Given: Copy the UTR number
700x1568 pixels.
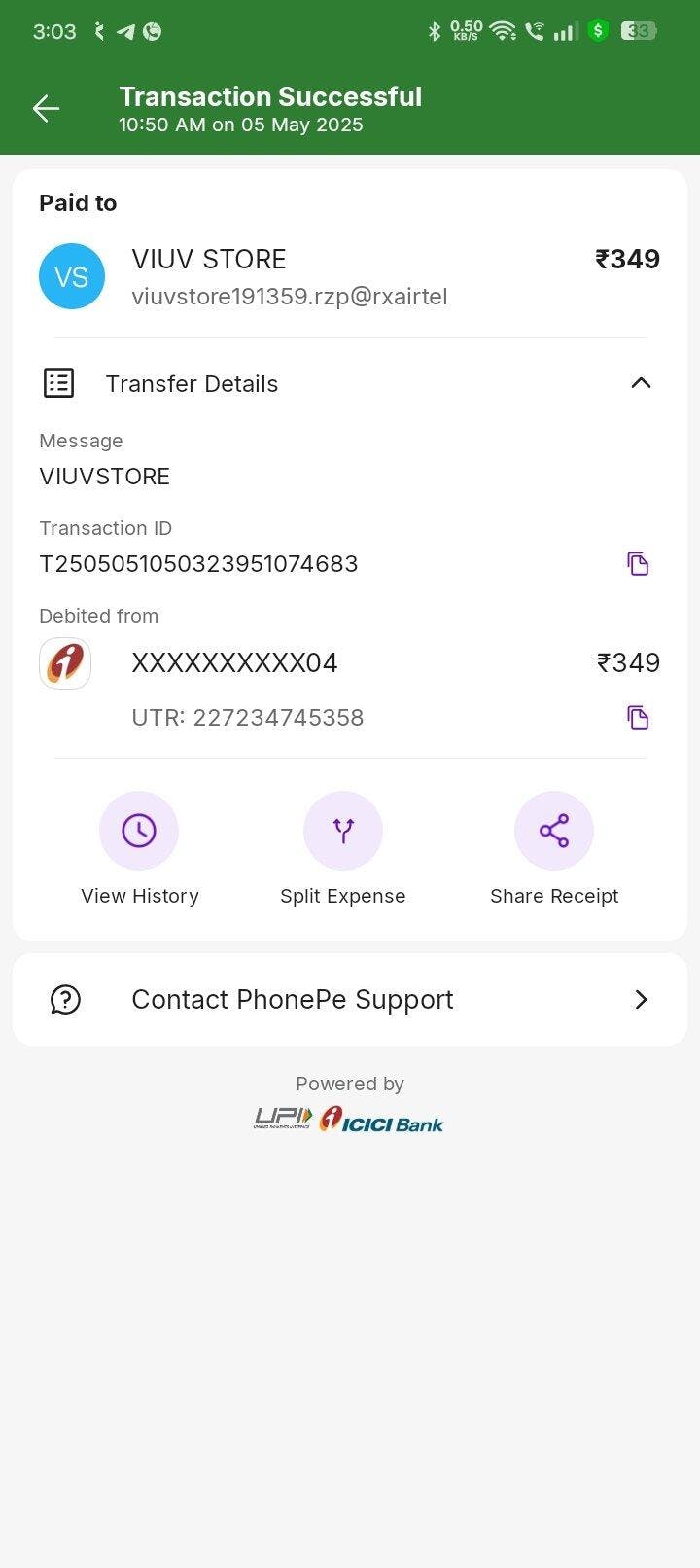Looking at the screenshot, I should pos(638,718).
